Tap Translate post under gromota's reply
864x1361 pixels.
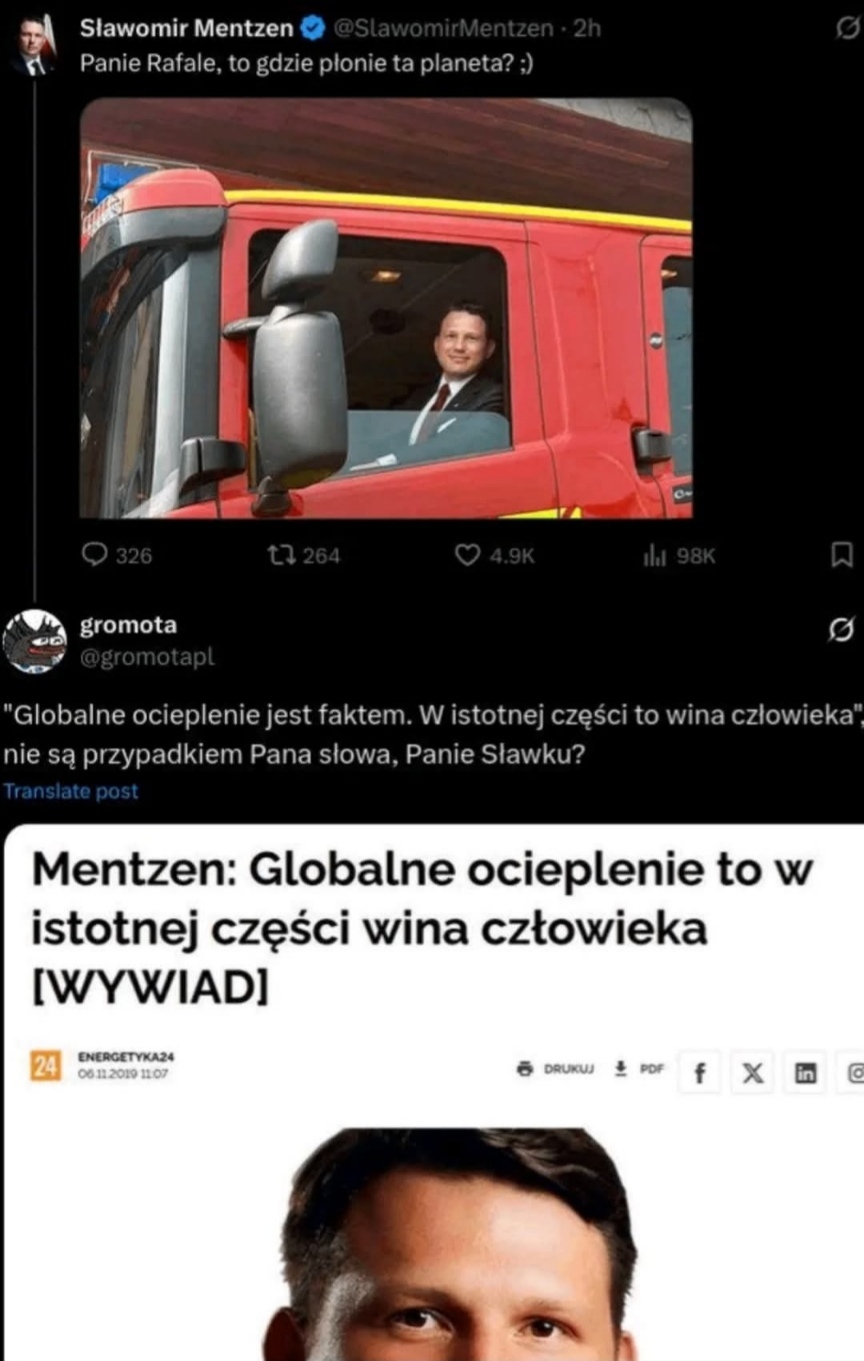(70, 791)
